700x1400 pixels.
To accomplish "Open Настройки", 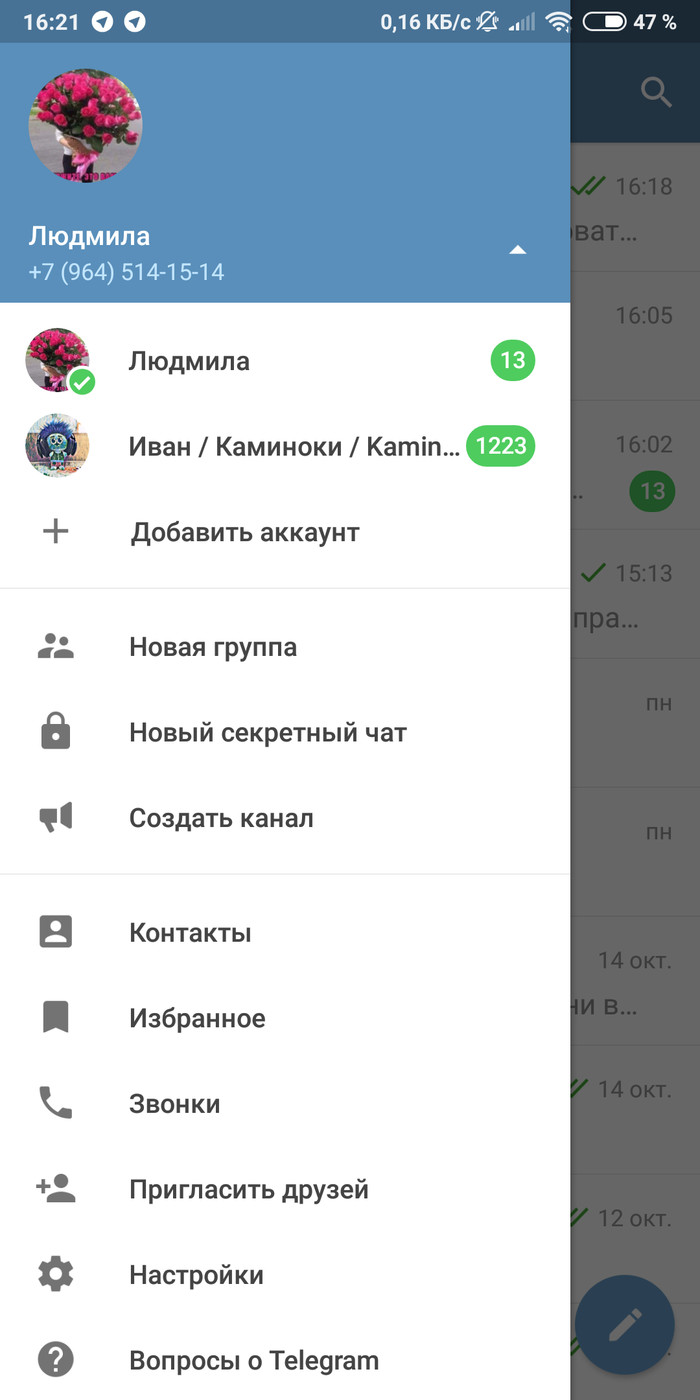I will coord(196,1275).
